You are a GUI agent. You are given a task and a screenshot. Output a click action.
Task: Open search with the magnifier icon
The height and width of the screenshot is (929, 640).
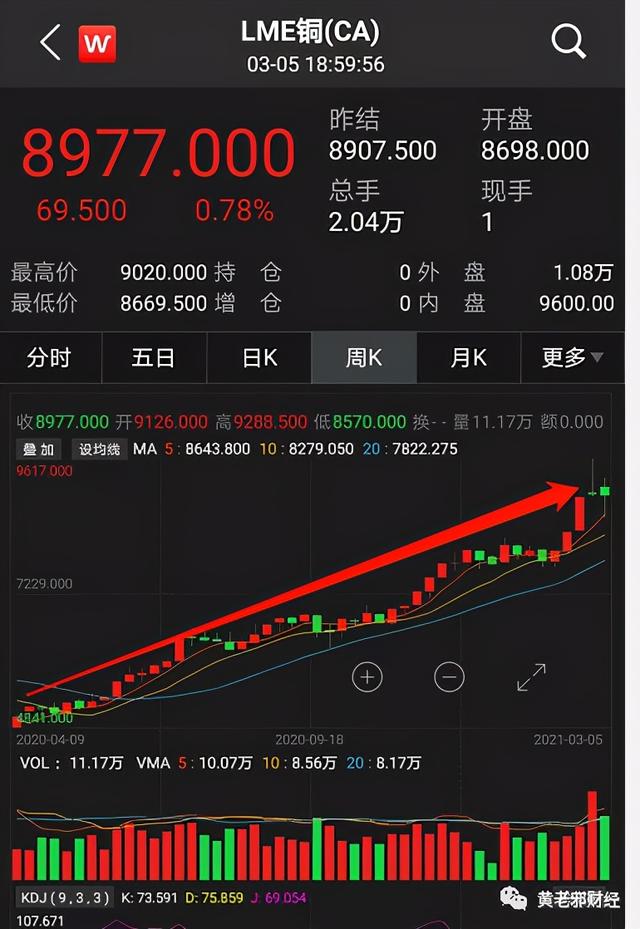pos(567,41)
